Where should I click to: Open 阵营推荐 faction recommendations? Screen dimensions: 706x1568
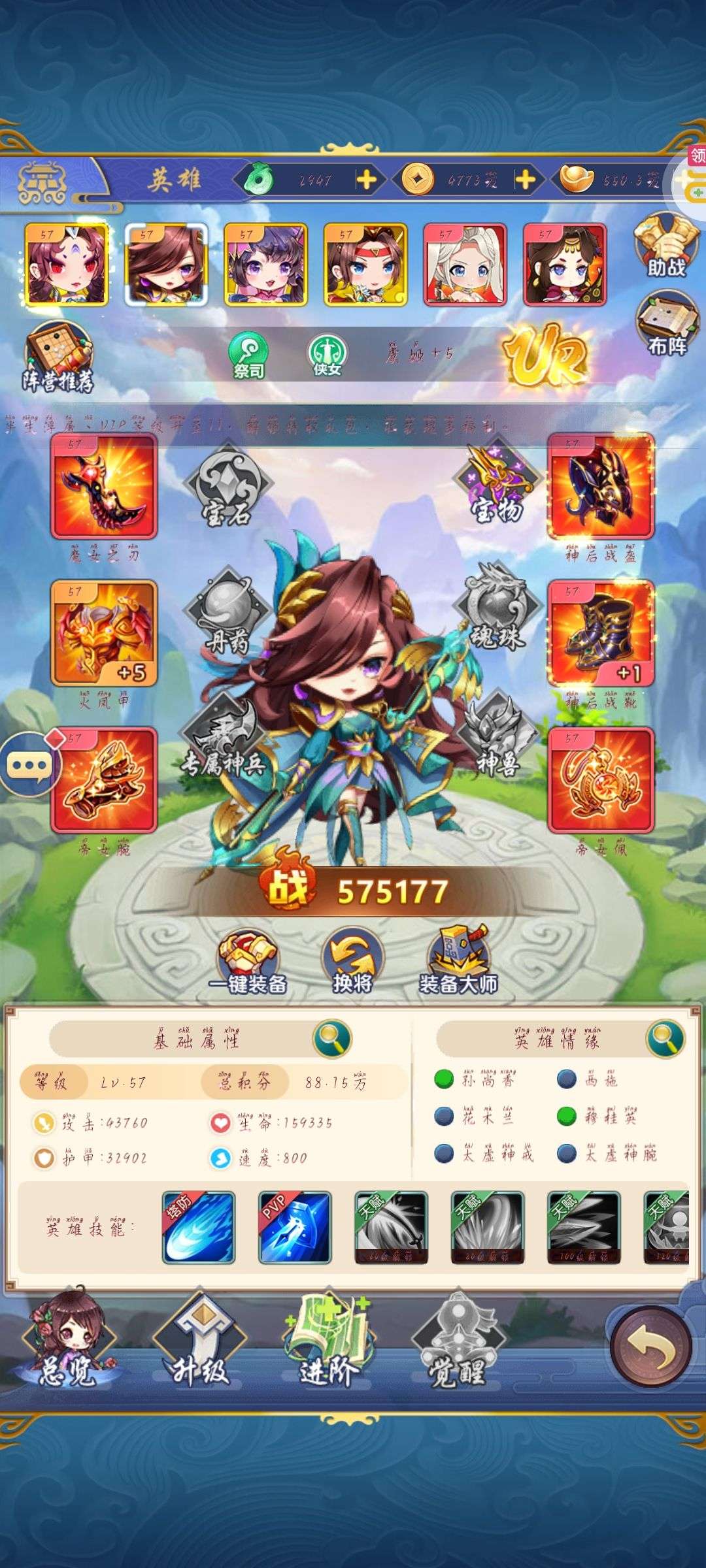coord(58,357)
